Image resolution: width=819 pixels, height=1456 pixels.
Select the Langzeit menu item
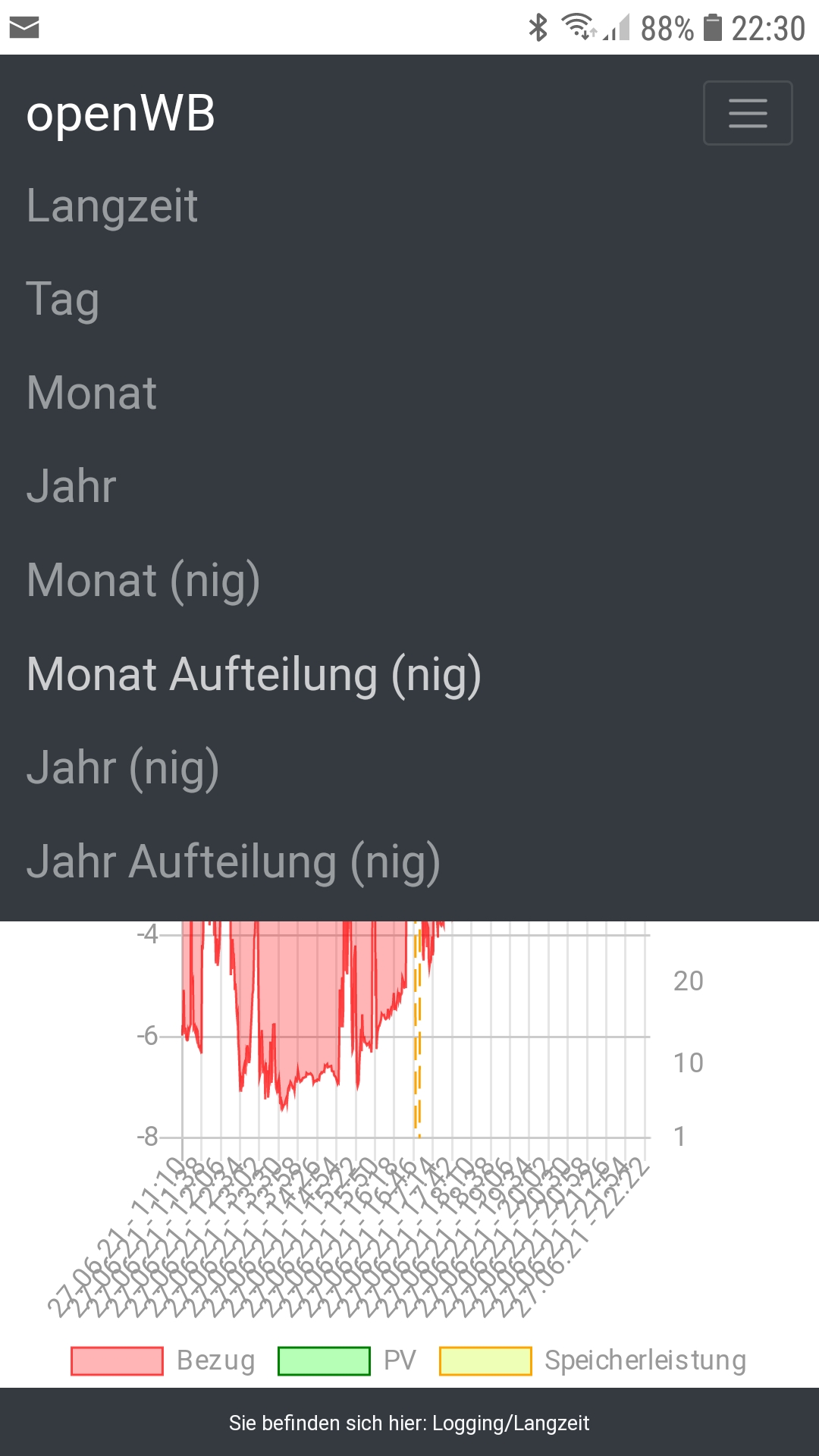pyautogui.click(x=111, y=206)
